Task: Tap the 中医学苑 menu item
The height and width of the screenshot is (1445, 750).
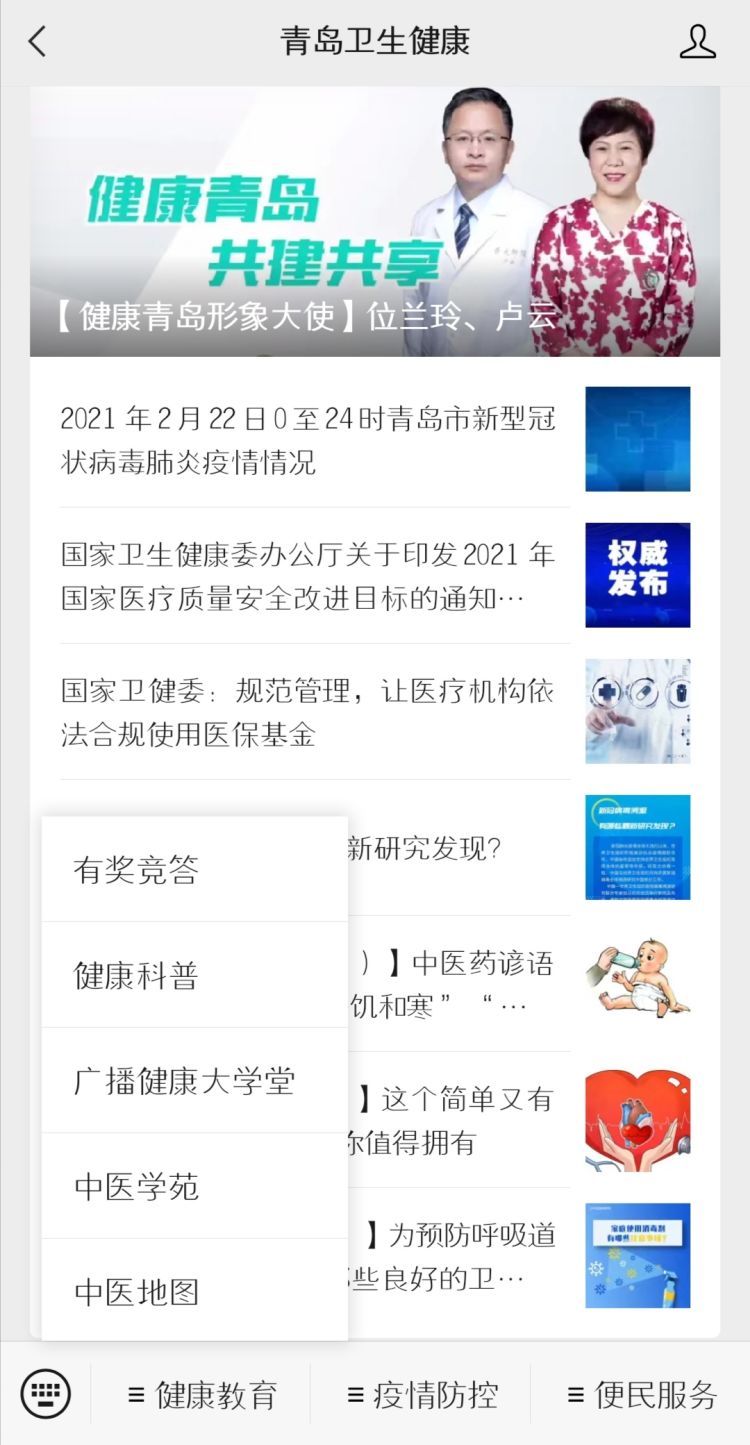Action: click(x=194, y=1187)
